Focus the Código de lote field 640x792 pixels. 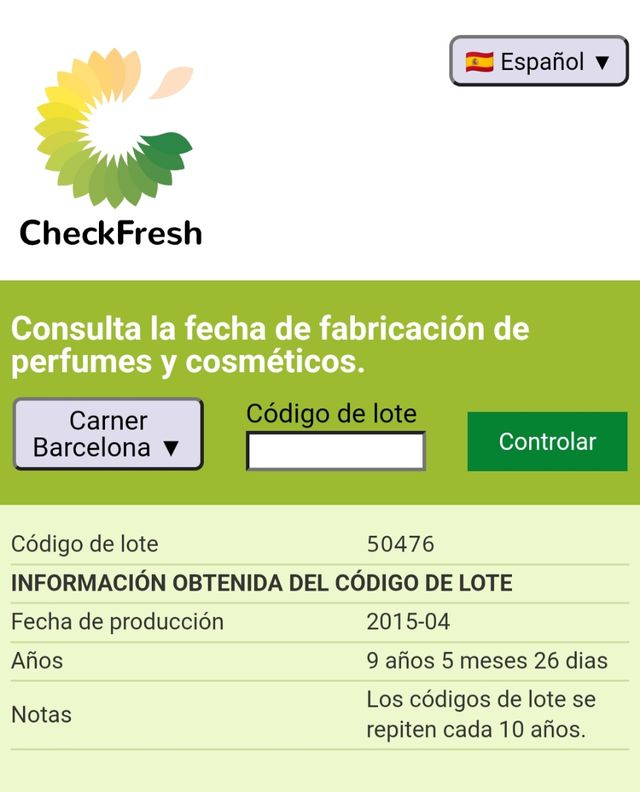[336, 451]
